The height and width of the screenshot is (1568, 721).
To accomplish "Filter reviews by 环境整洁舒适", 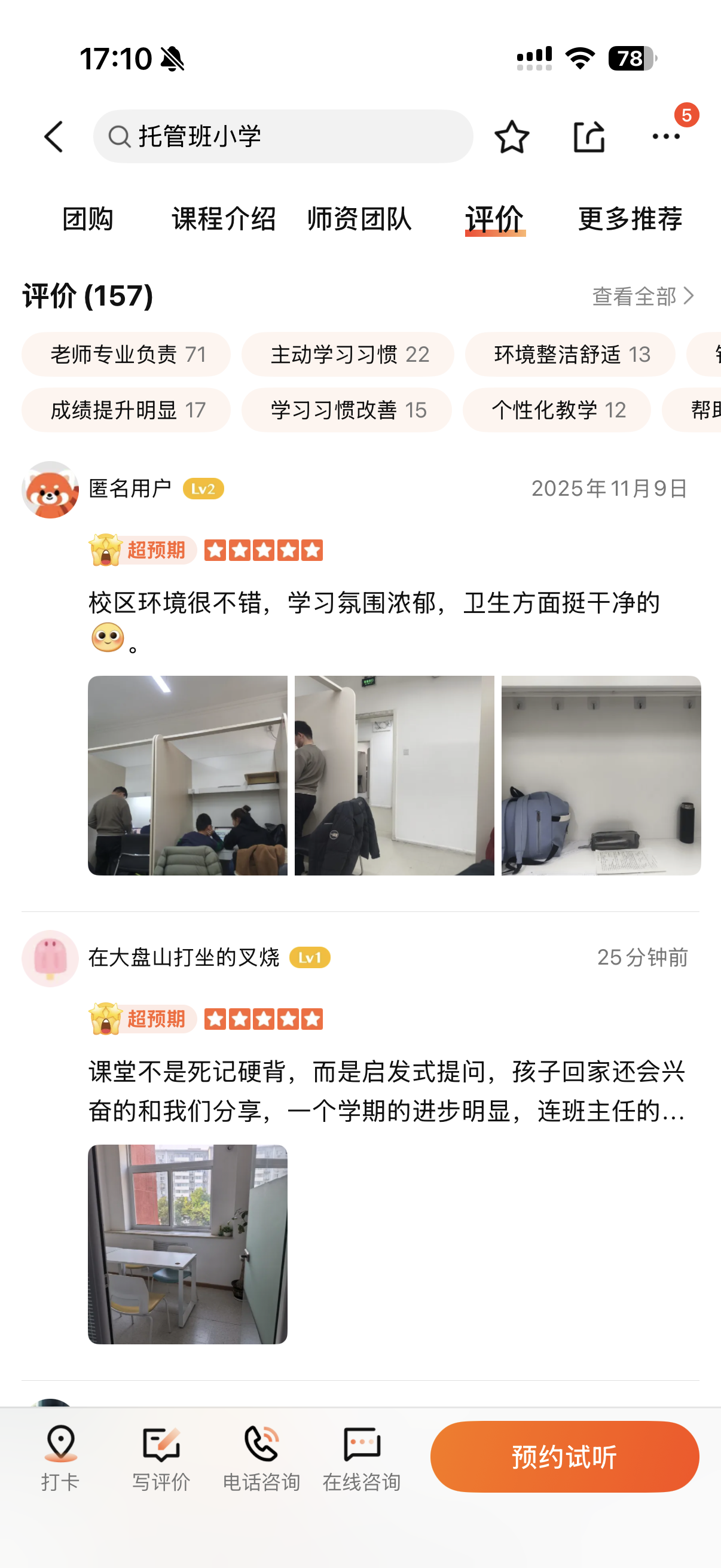I will coord(570,354).
